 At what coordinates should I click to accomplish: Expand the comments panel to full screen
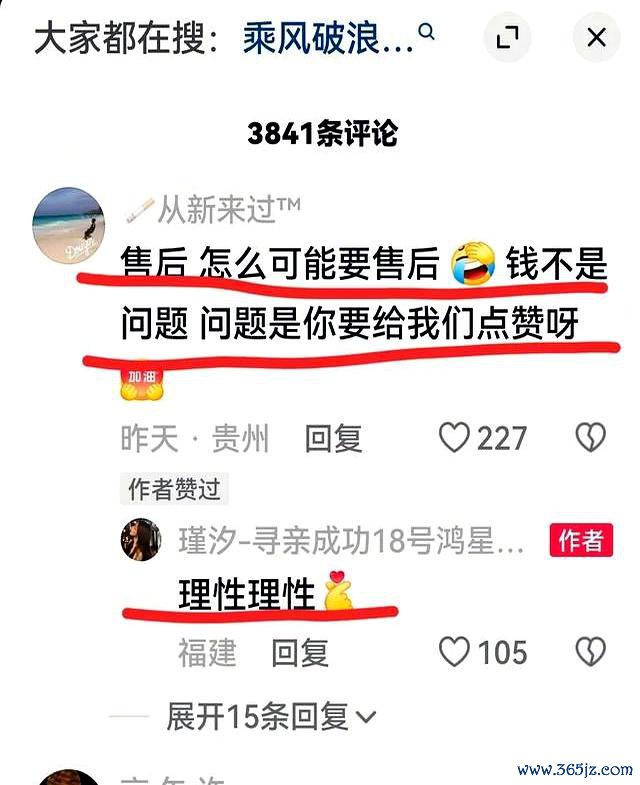click(x=507, y=39)
